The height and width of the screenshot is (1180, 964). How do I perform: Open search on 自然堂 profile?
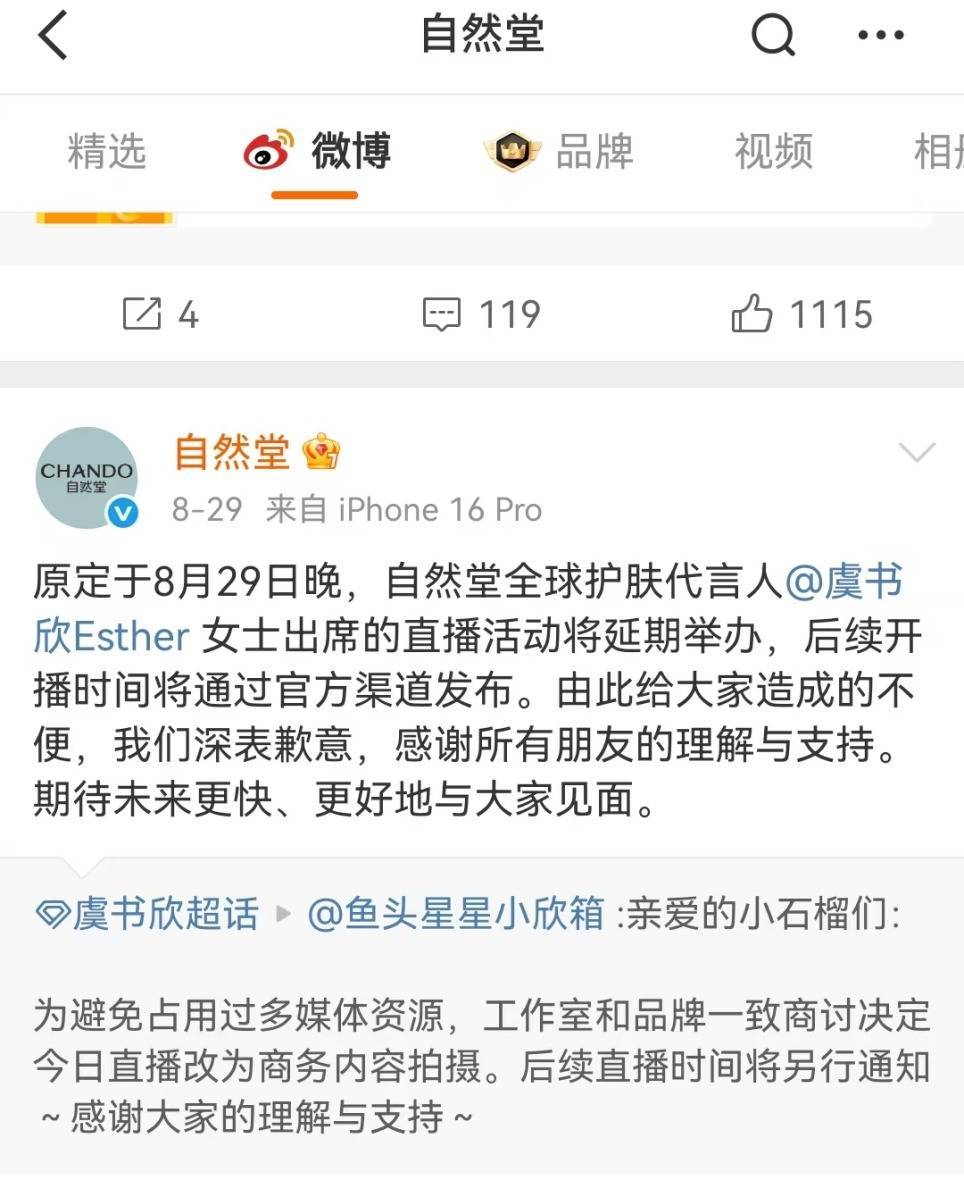click(x=772, y=36)
